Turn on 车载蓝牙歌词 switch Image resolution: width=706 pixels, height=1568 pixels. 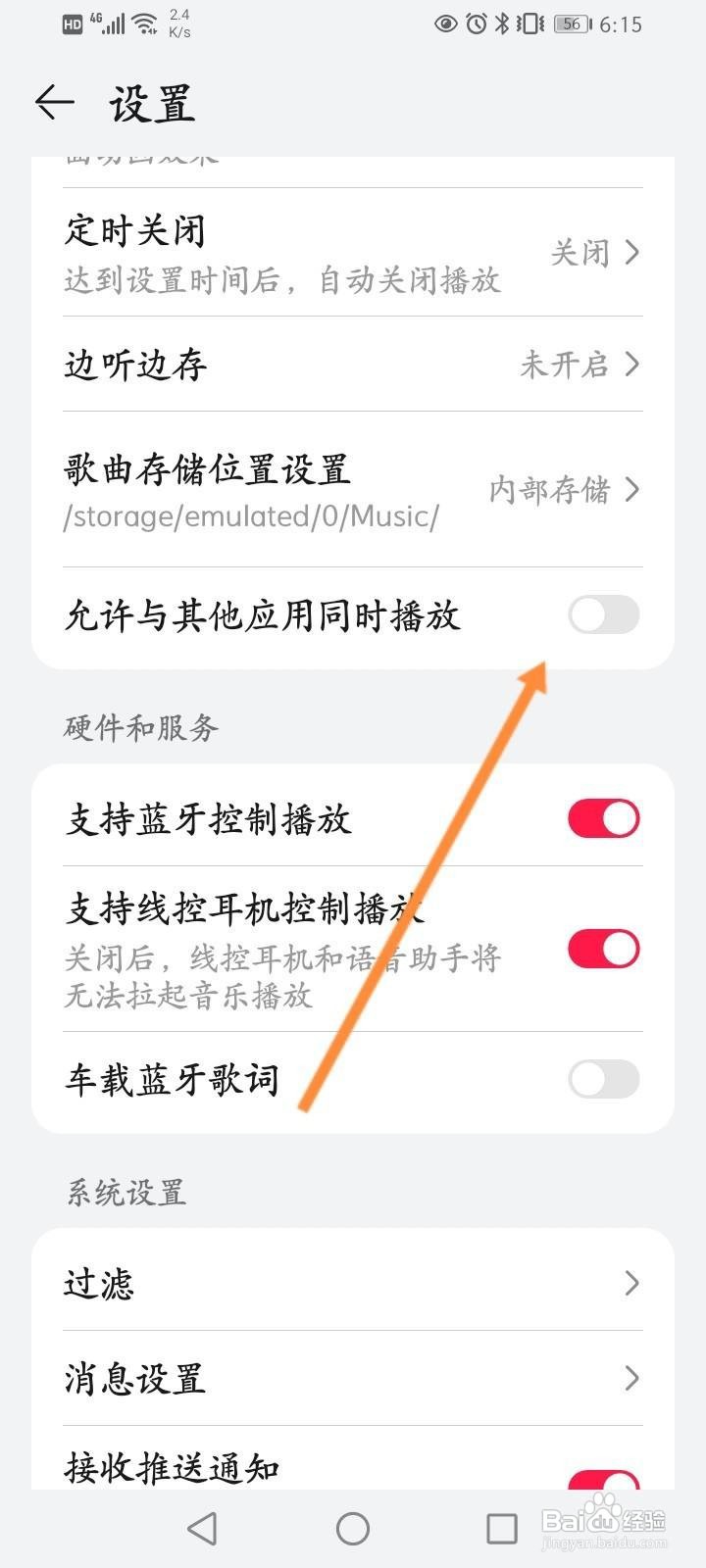(x=602, y=1078)
